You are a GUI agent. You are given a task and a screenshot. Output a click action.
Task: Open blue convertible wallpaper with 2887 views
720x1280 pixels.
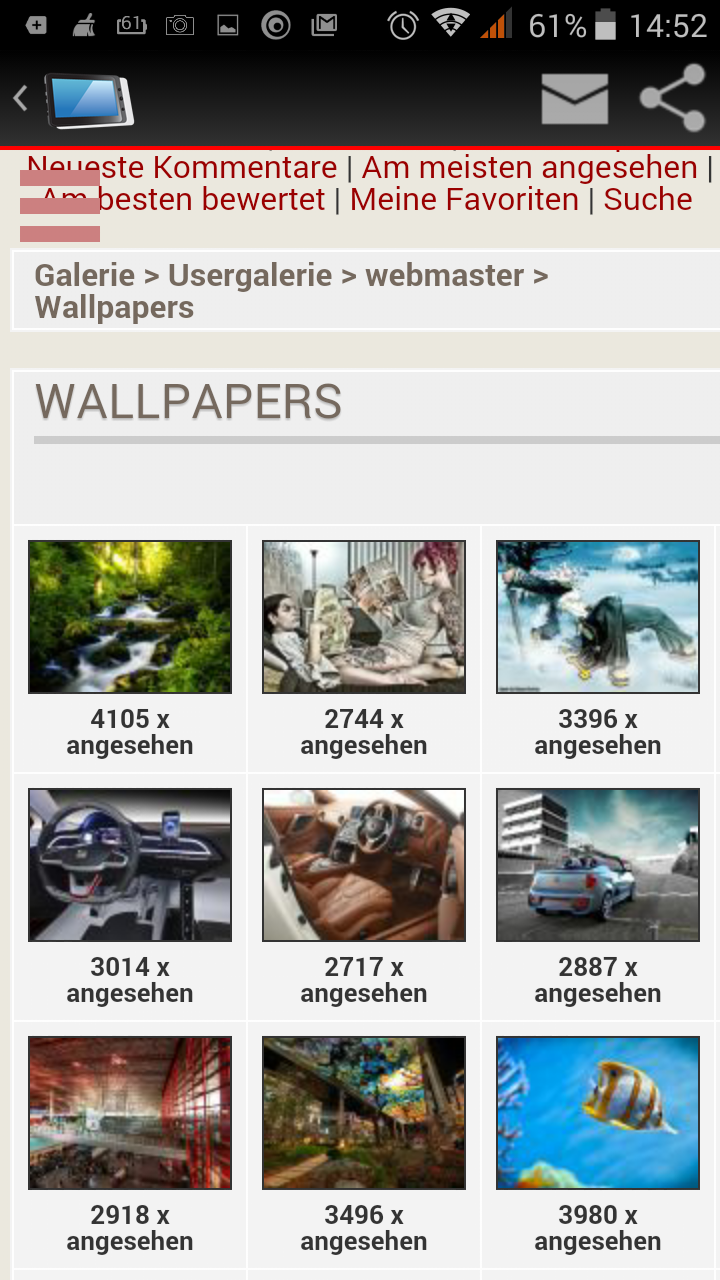click(x=598, y=865)
